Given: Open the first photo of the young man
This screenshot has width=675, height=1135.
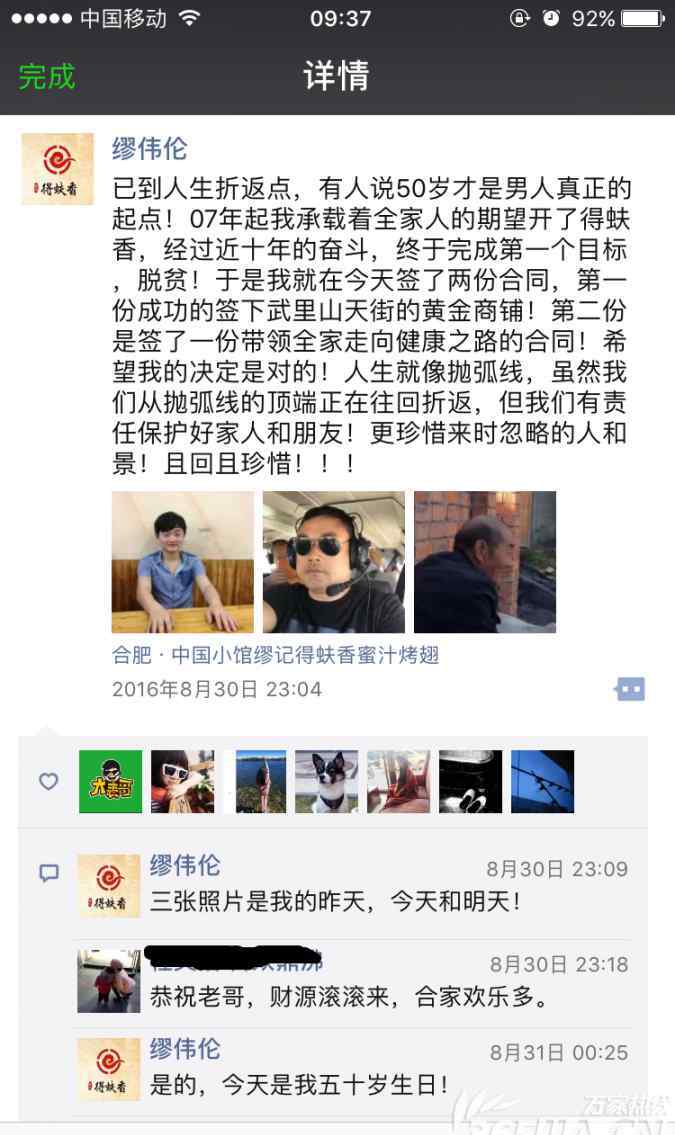Looking at the screenshot, I should pos(183,562).
